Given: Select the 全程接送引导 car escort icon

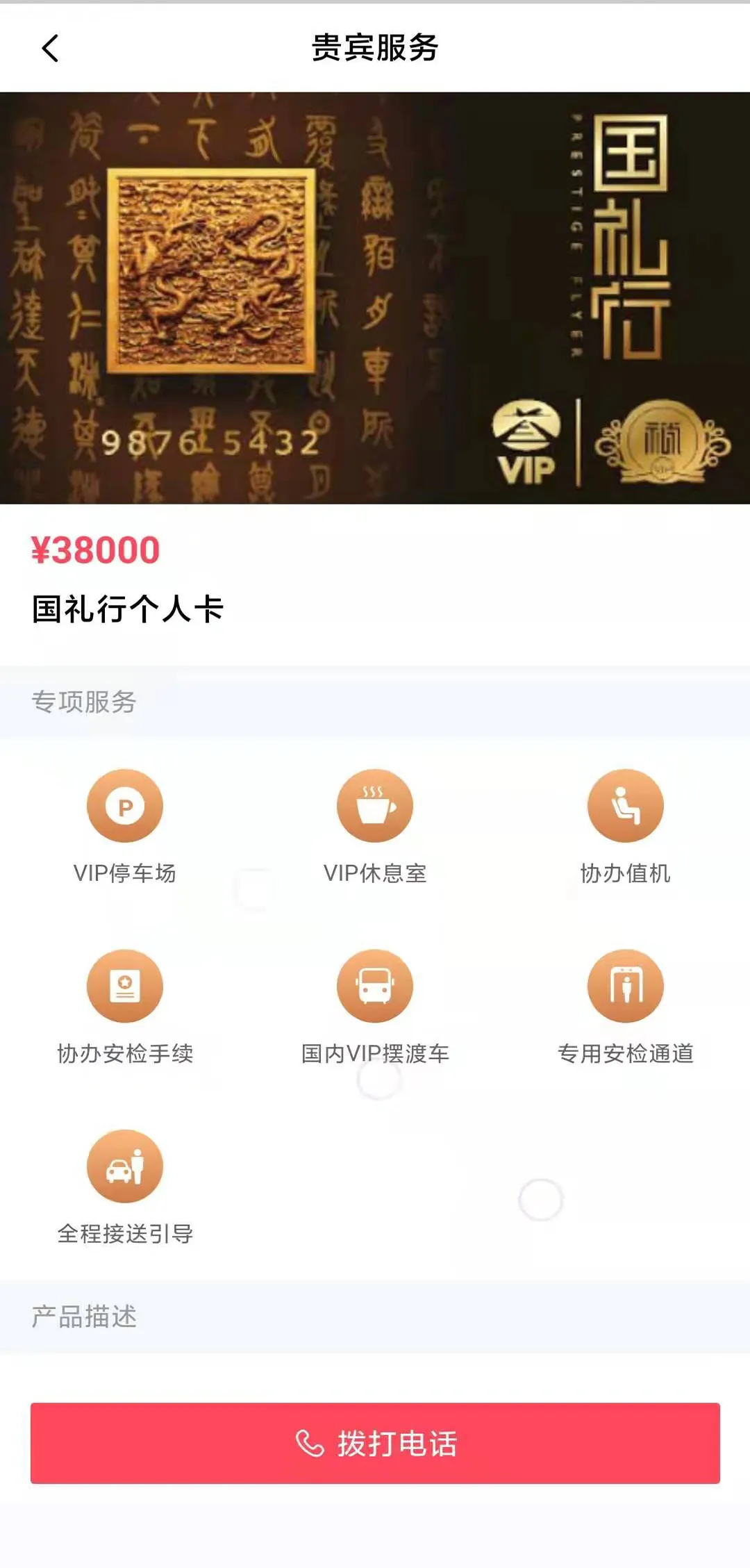Looking at the screenshot, I should (124, 1164).
